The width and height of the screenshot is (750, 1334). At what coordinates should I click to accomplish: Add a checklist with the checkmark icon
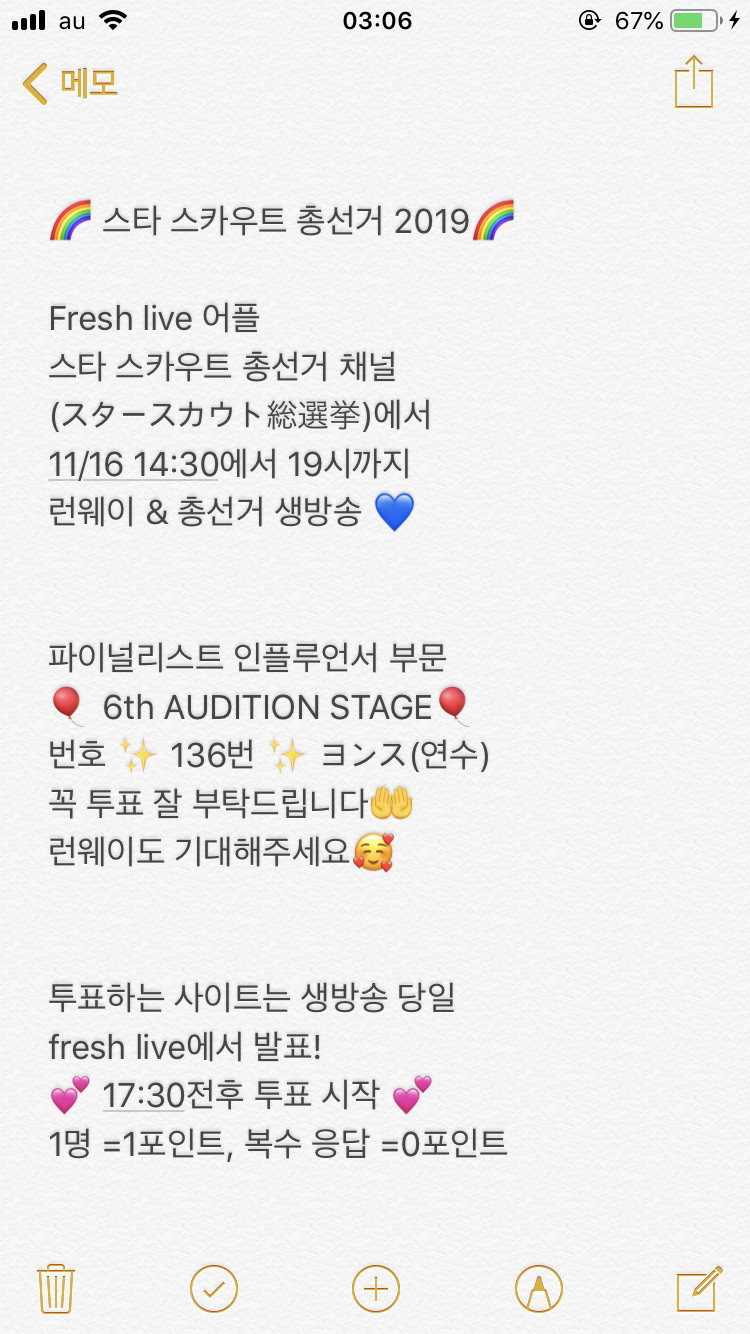(x=214, y=1288)
